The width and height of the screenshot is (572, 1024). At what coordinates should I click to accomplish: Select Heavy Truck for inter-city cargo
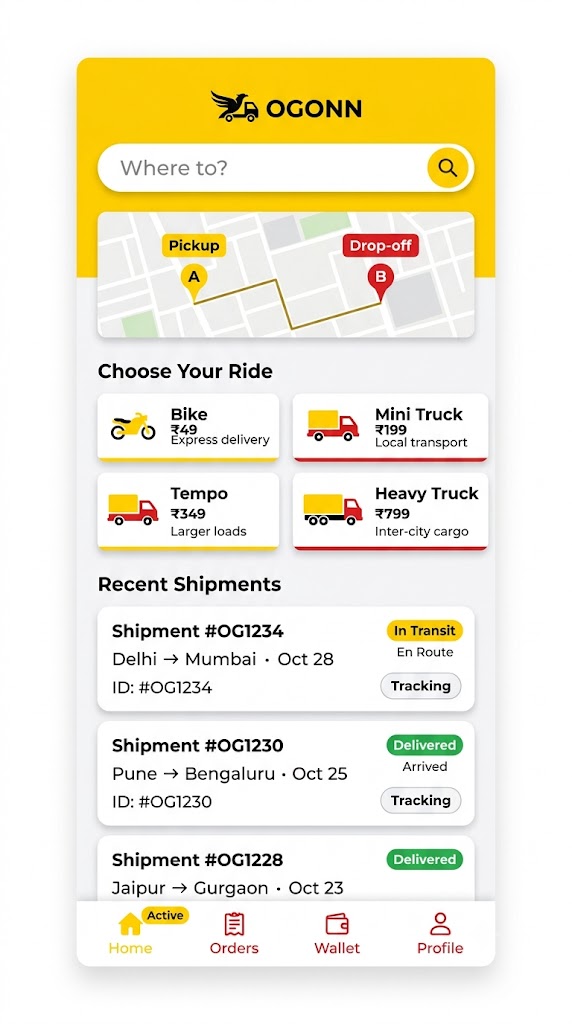390,511
